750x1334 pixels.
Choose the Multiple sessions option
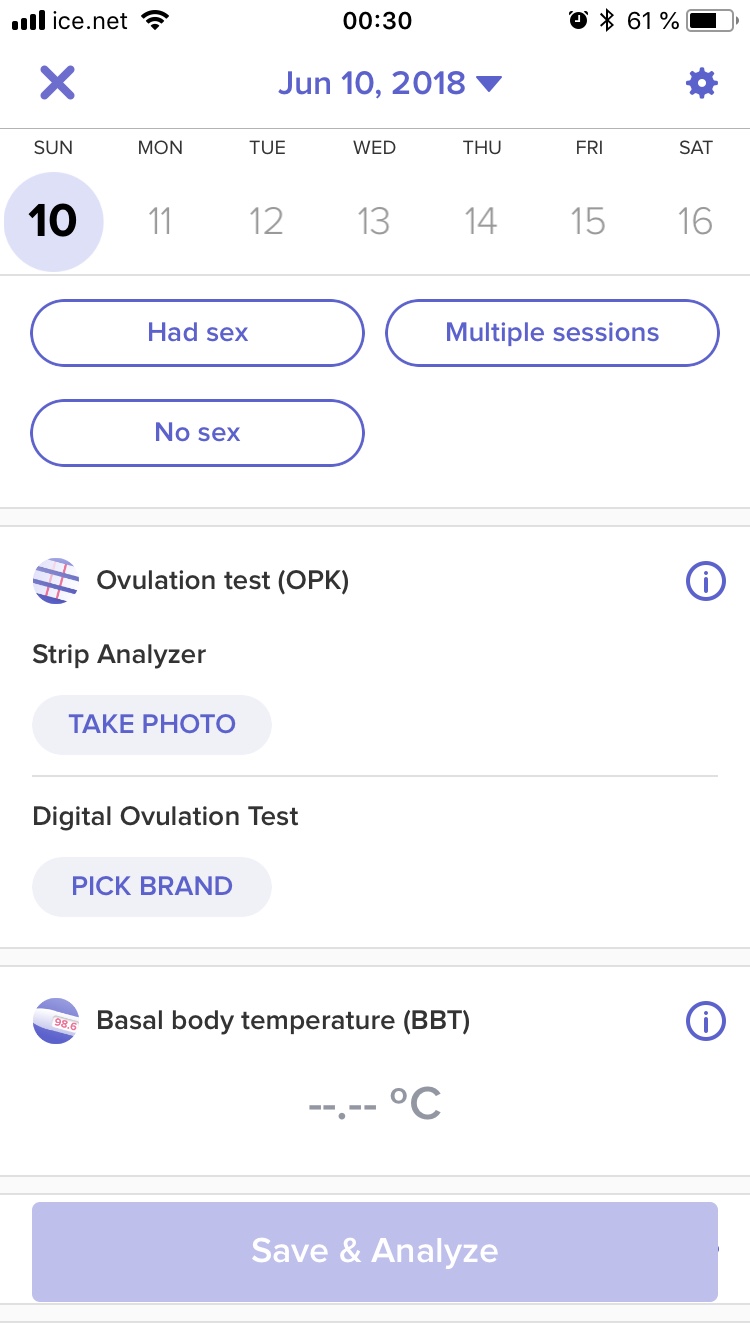552,333
